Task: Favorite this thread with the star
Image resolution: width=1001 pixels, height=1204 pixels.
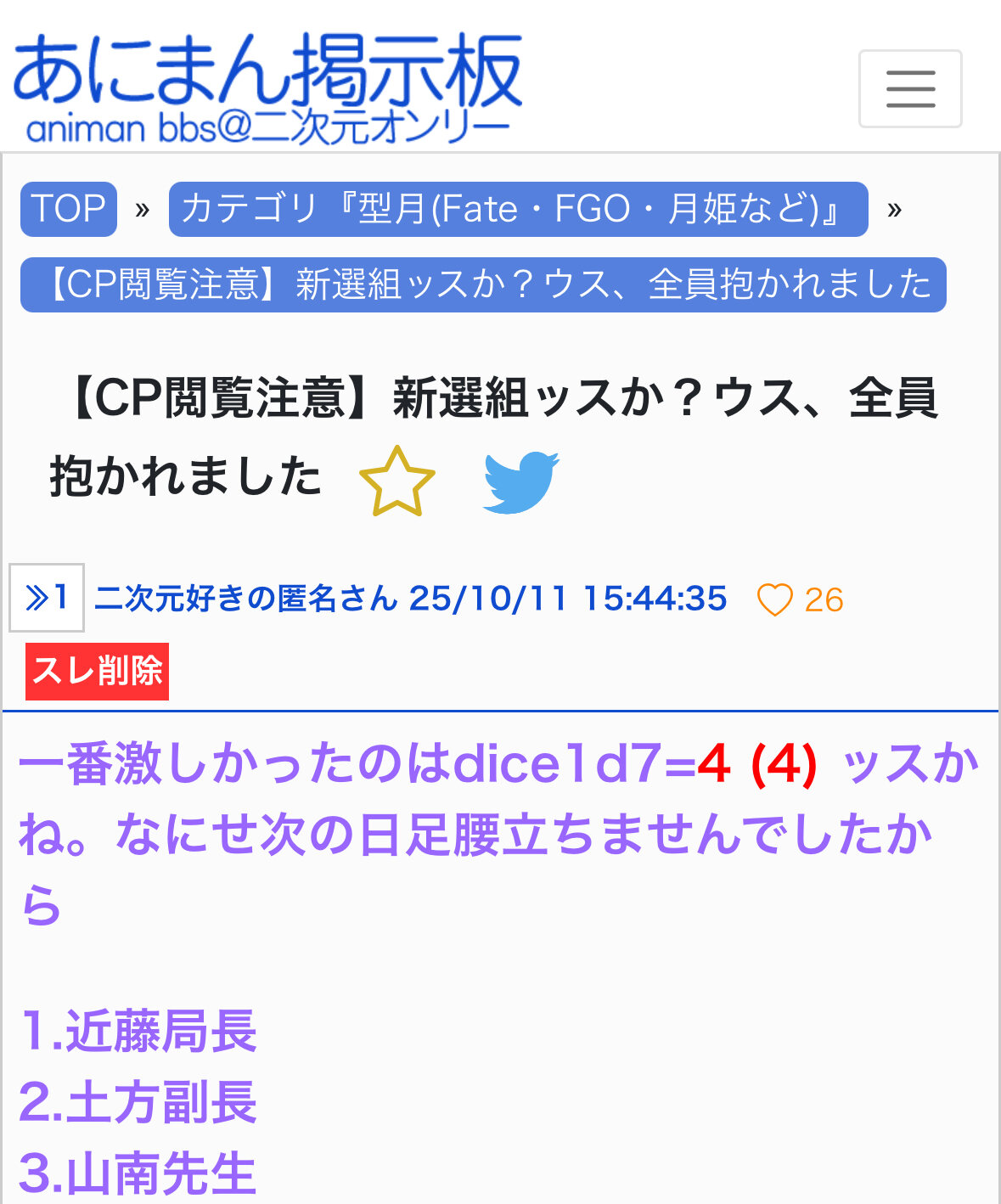Action: tap(396, 481)
